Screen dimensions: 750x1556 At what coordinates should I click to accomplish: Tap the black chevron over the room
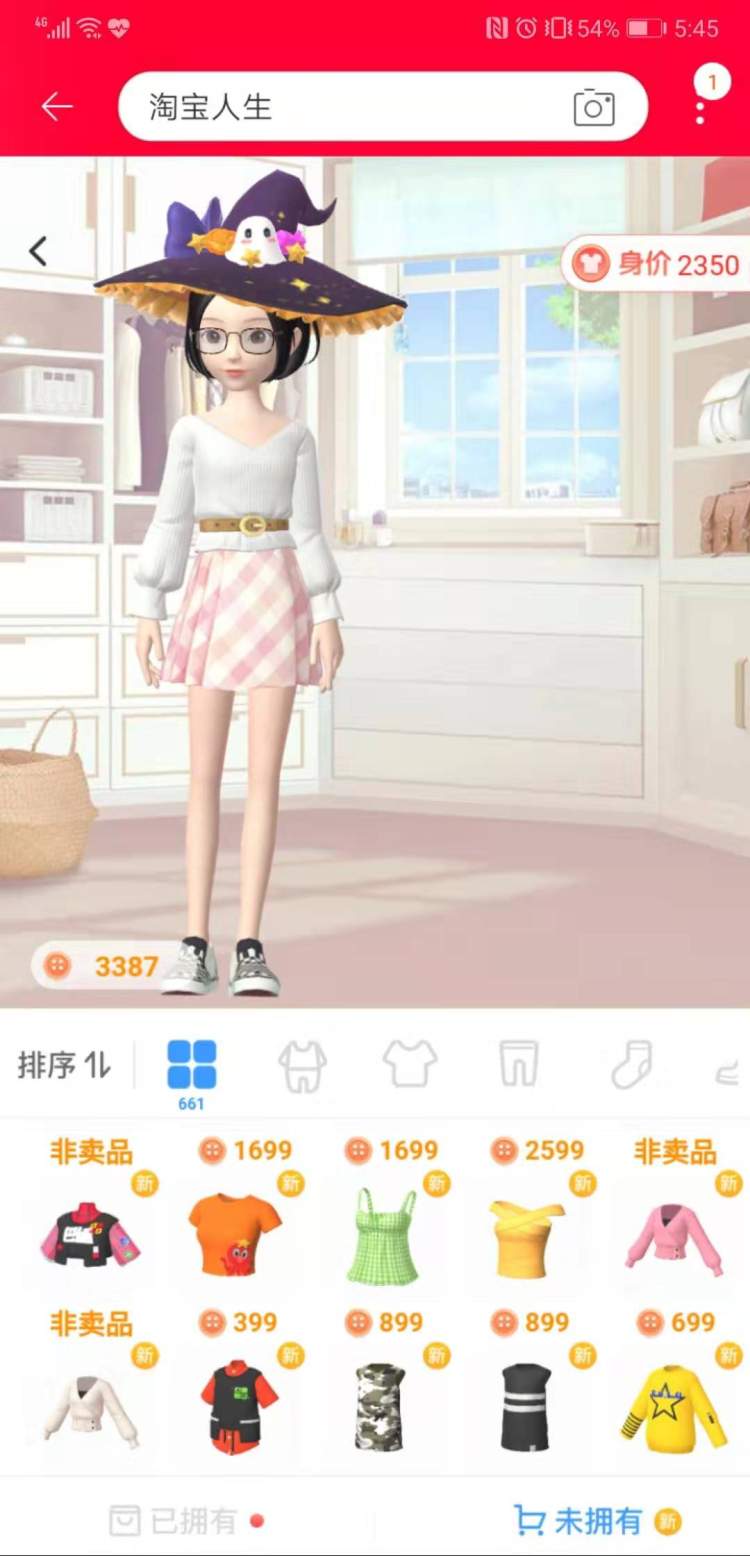[x=38, y=251]
